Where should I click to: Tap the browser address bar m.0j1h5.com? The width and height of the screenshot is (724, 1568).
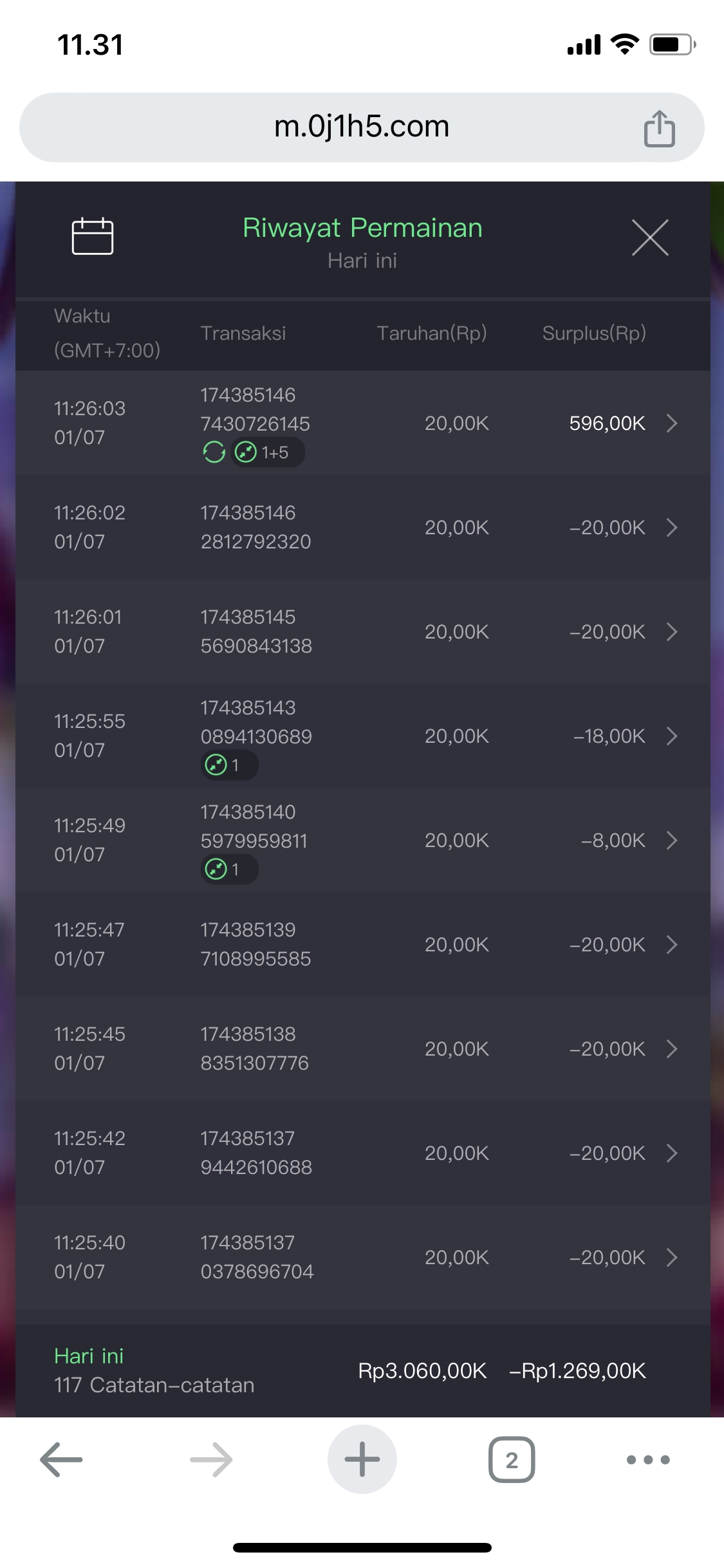[361, 127]
